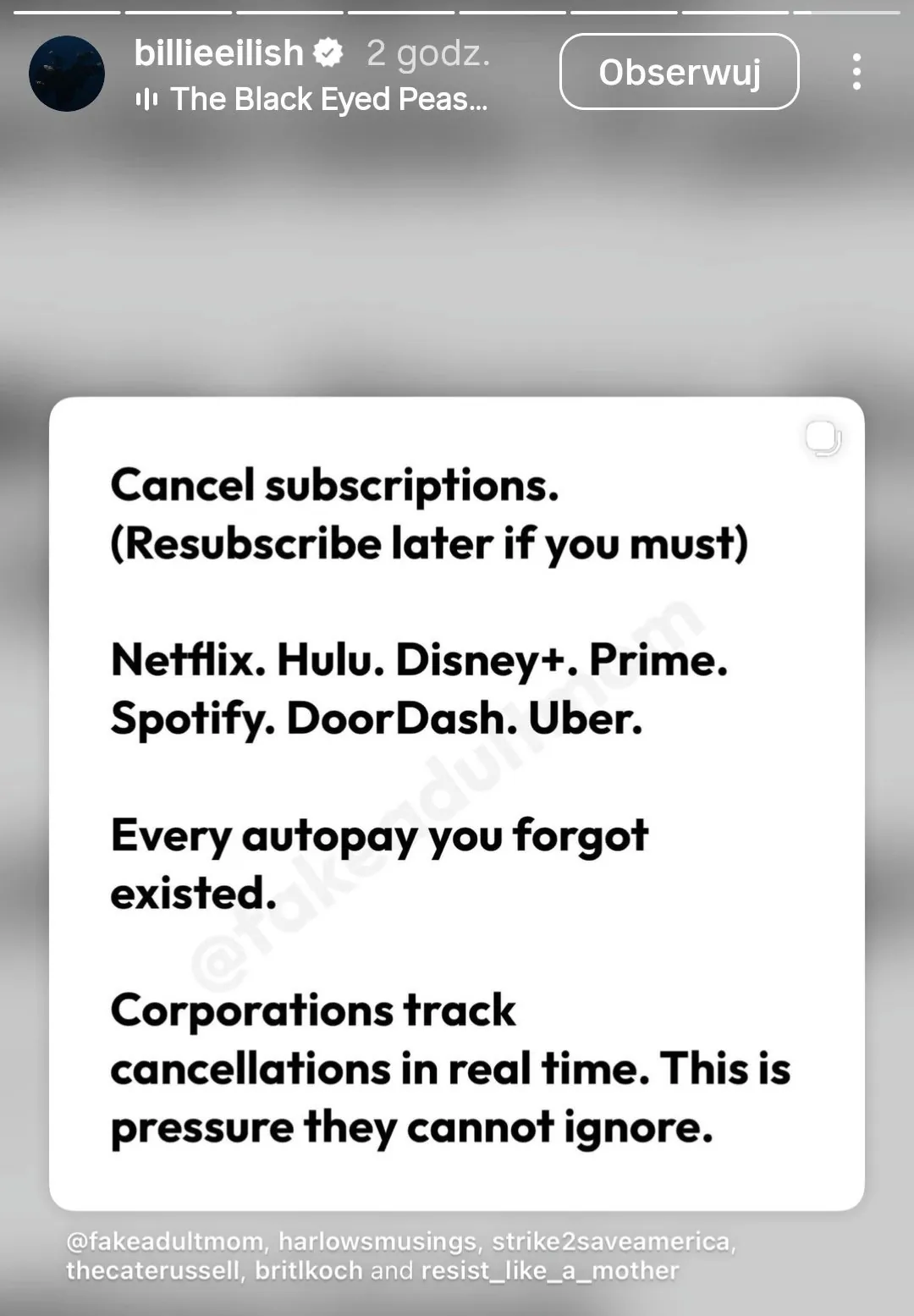The image size is (914, 1316).
Task: Follow with the Obserwuj button
Action: coord(679,72)
